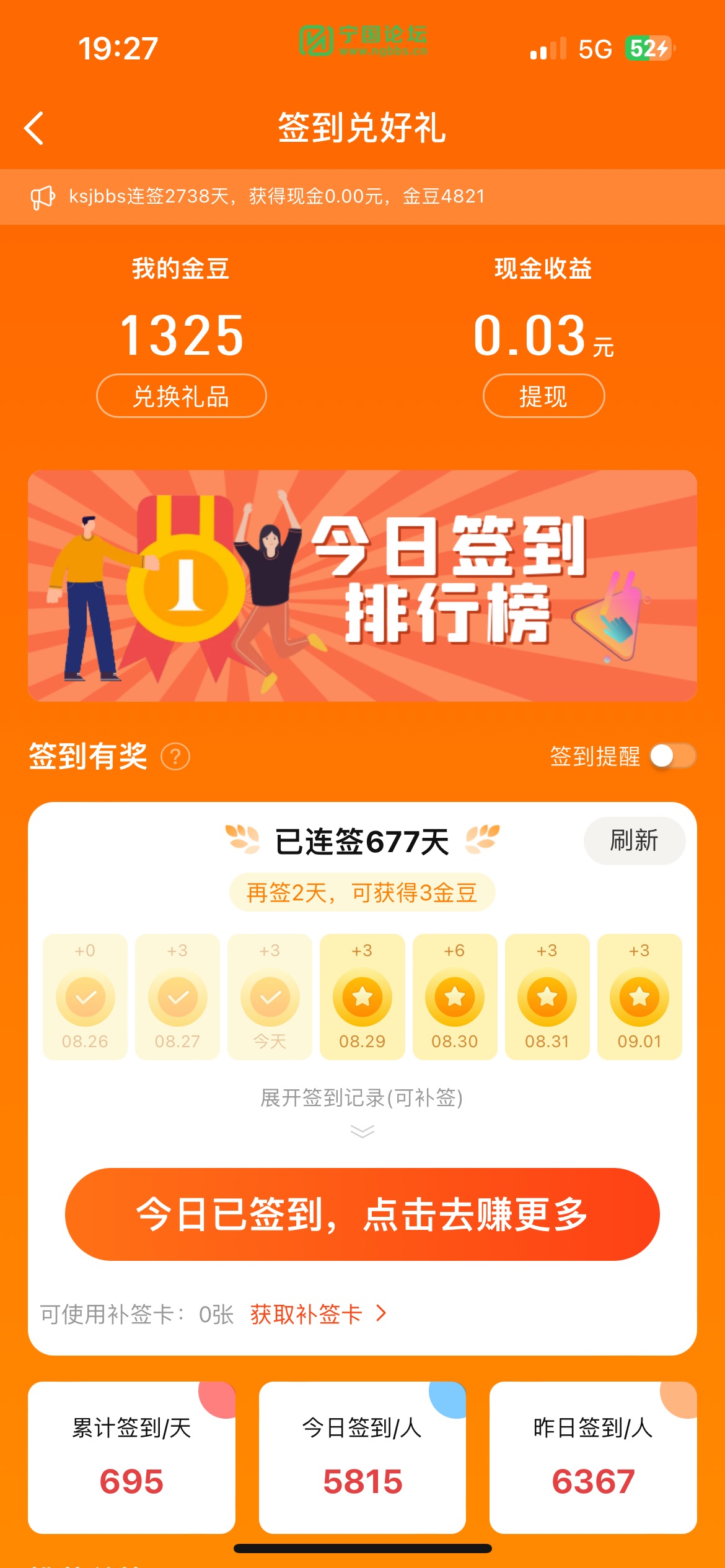Tap 兑换礼品 to redeem gifts
The width and height of the screenshot is (725, 1568).
tap(181, 396)
